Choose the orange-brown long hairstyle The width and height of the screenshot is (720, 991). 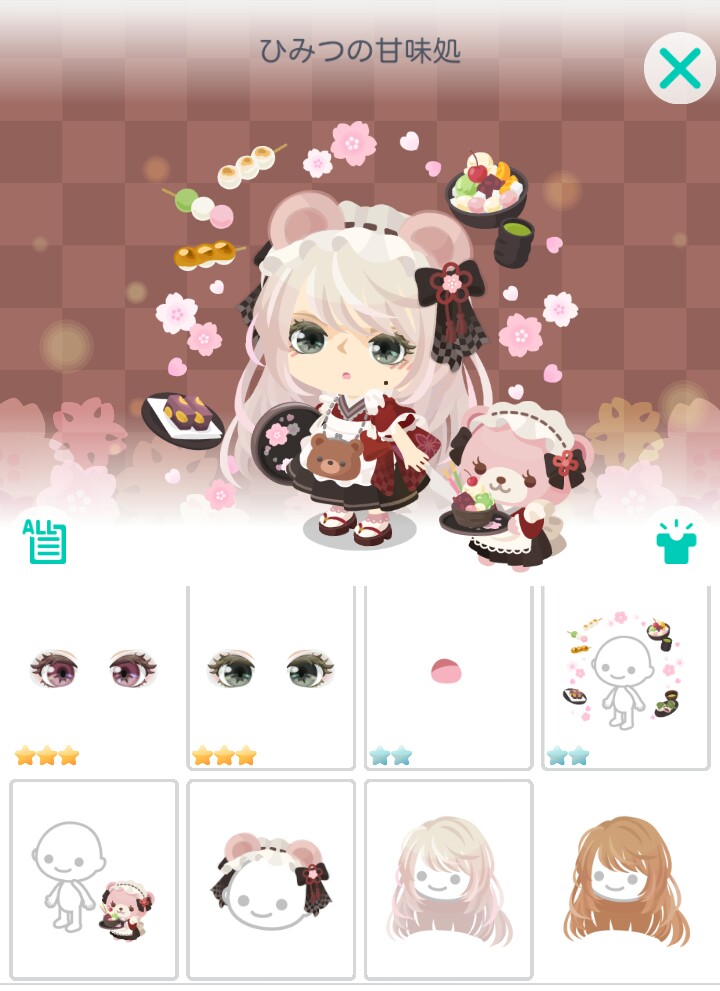pyautogui.click(x=625, y=878)
